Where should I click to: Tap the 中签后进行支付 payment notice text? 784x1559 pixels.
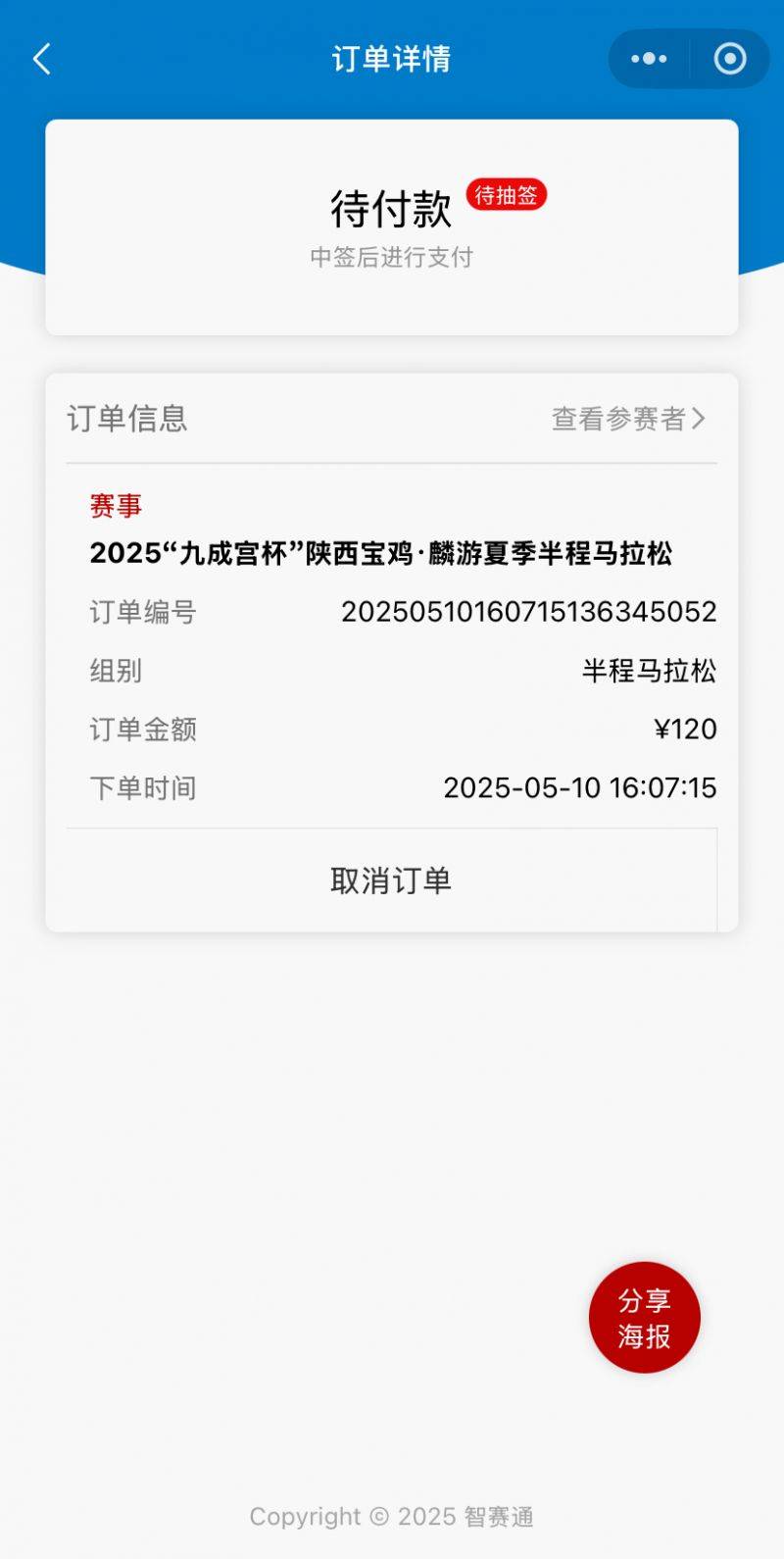coord(391,258)
